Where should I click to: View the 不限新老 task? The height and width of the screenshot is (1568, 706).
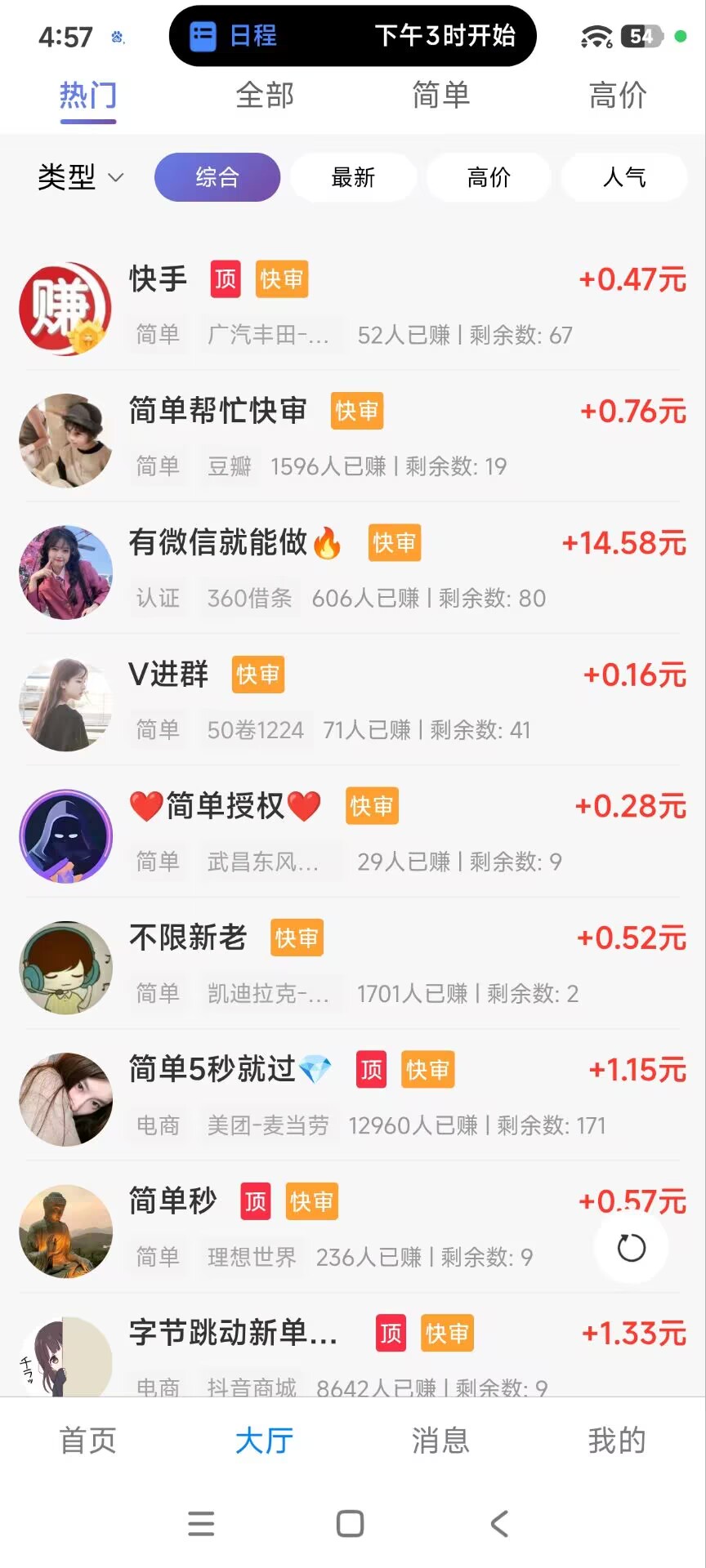353,966
